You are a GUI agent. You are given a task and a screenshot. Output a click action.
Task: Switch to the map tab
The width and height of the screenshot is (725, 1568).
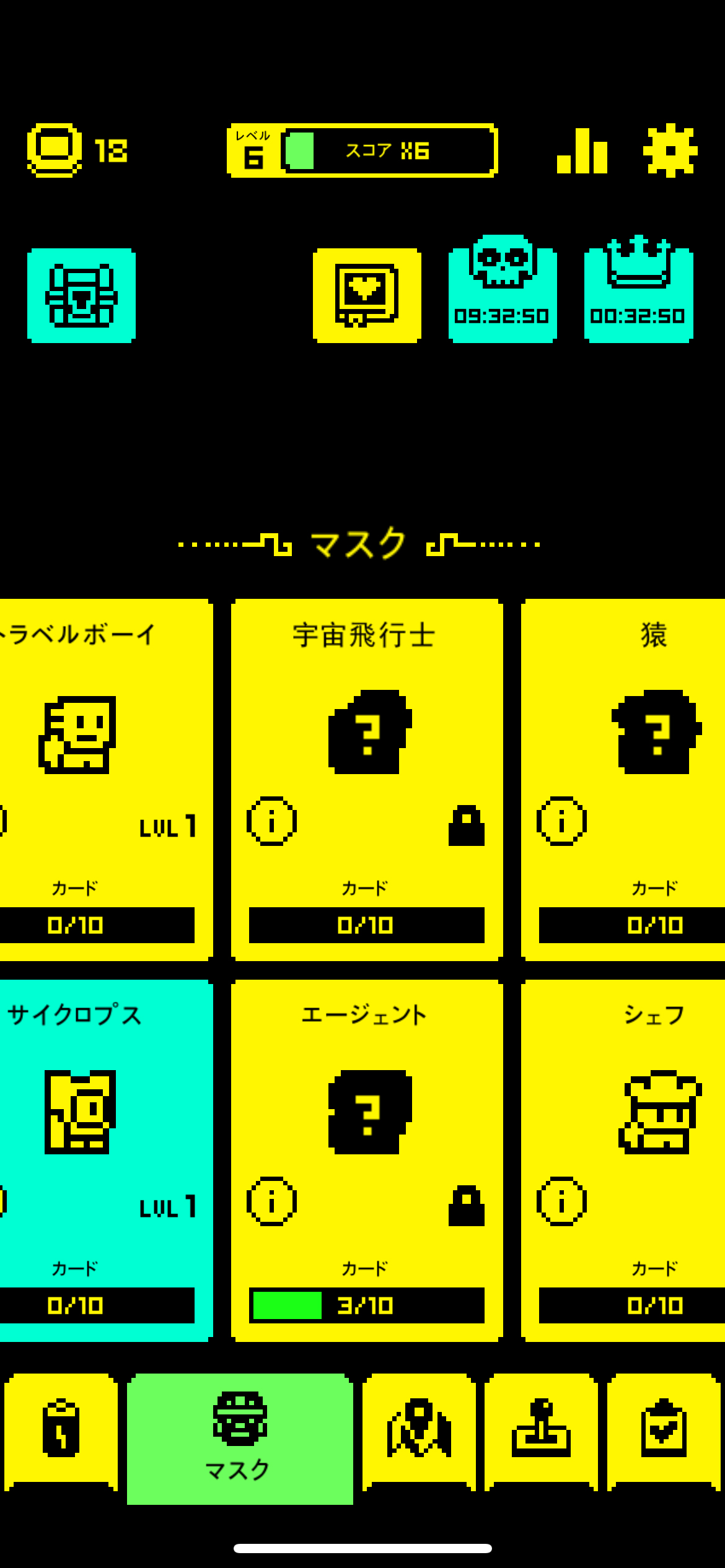pos(419,1431)
